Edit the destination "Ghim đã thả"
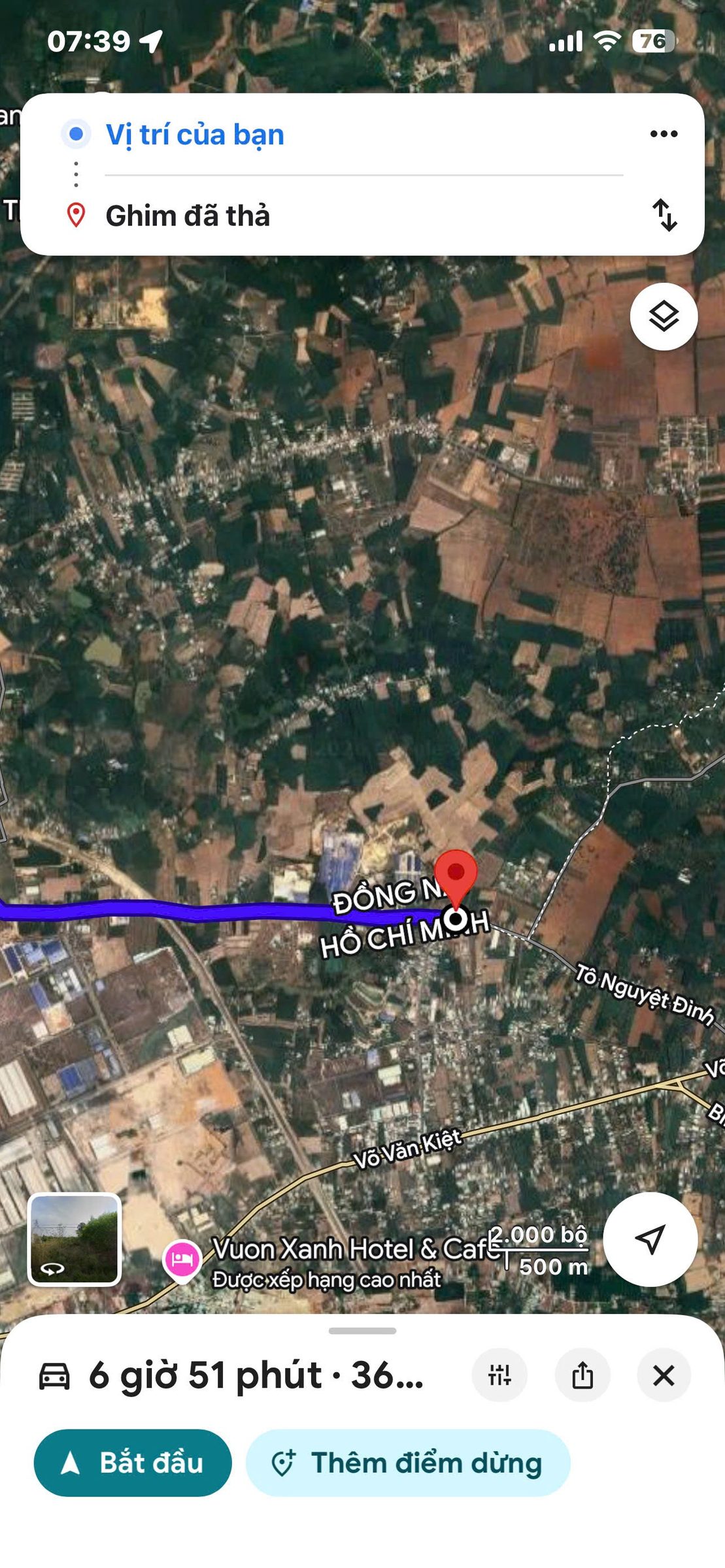Image resolution: width=725 pixels, height=1568 pixels. (x=188, y=216)
